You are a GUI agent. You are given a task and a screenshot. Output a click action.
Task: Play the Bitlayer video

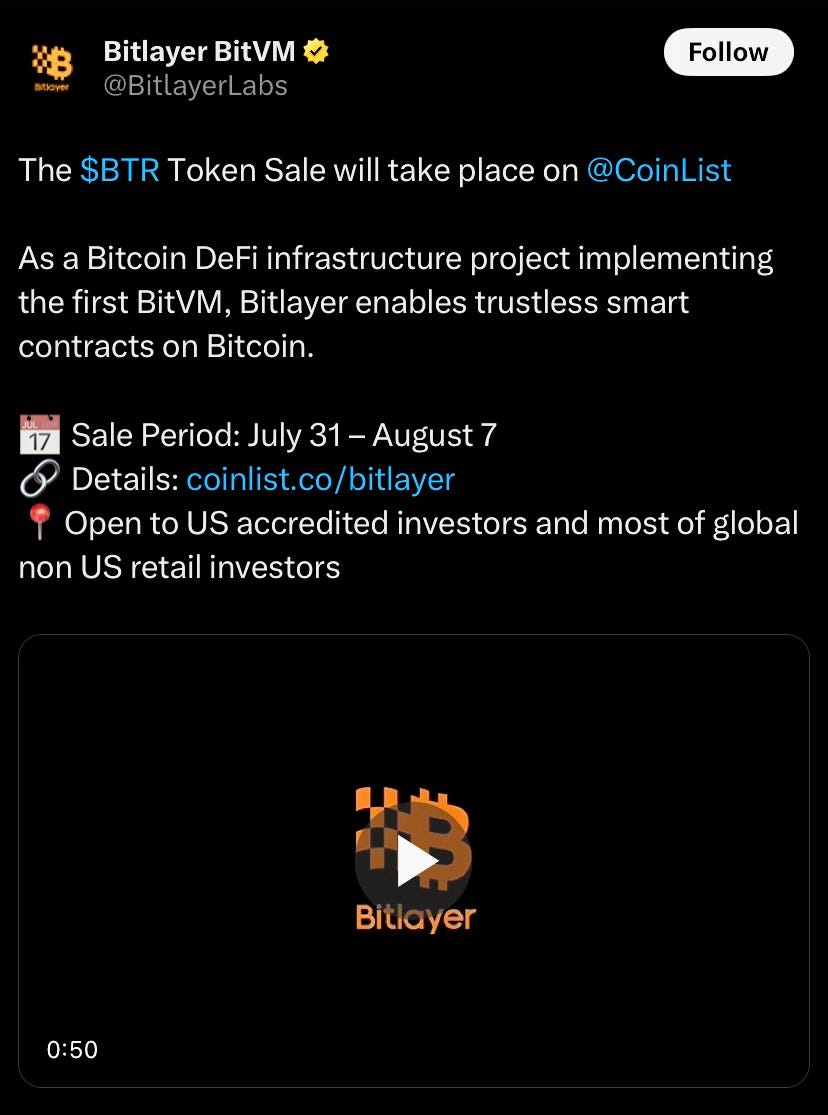(413, 860)
